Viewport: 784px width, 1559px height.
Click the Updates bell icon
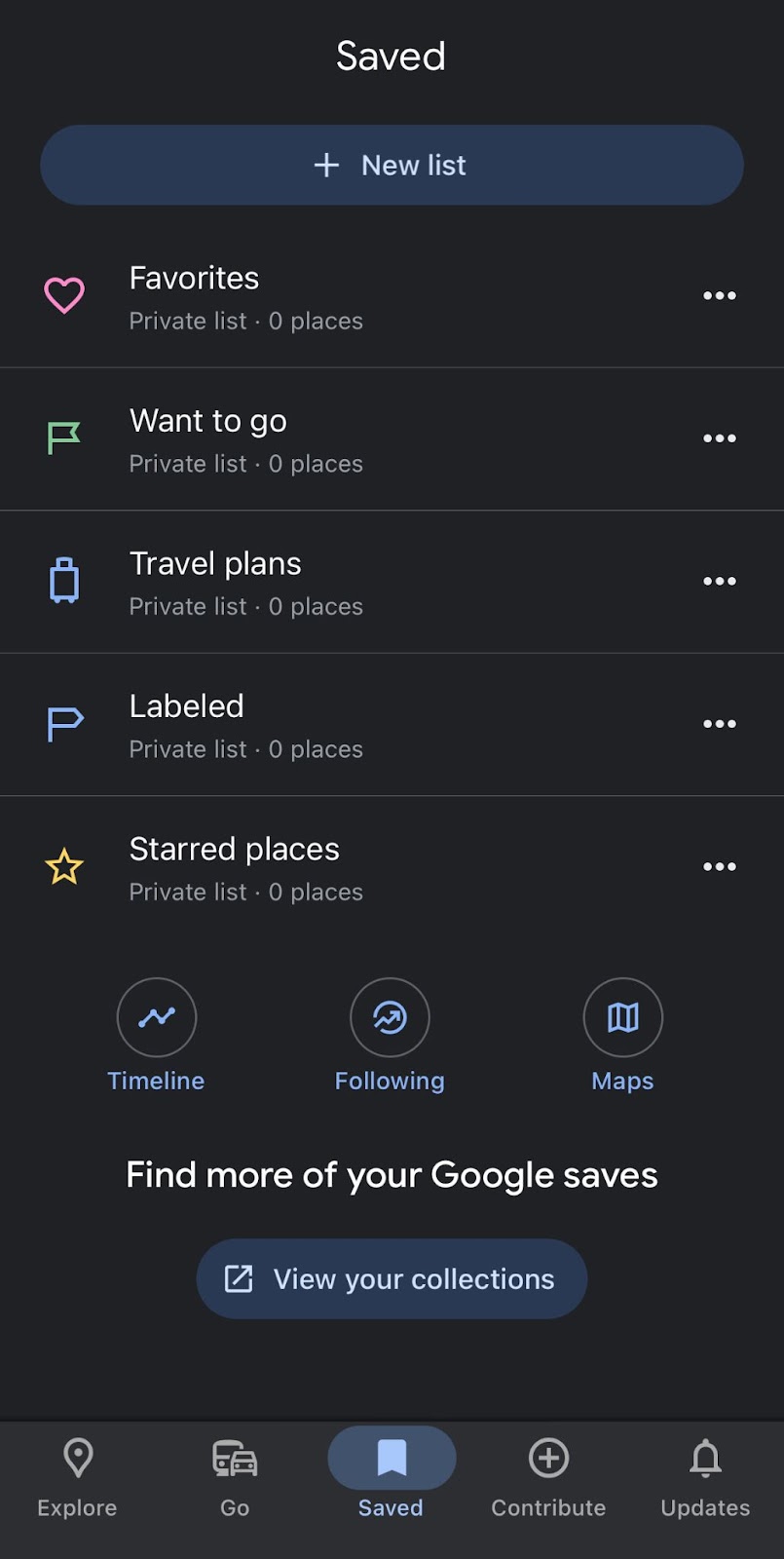(x=704, y=1460)
